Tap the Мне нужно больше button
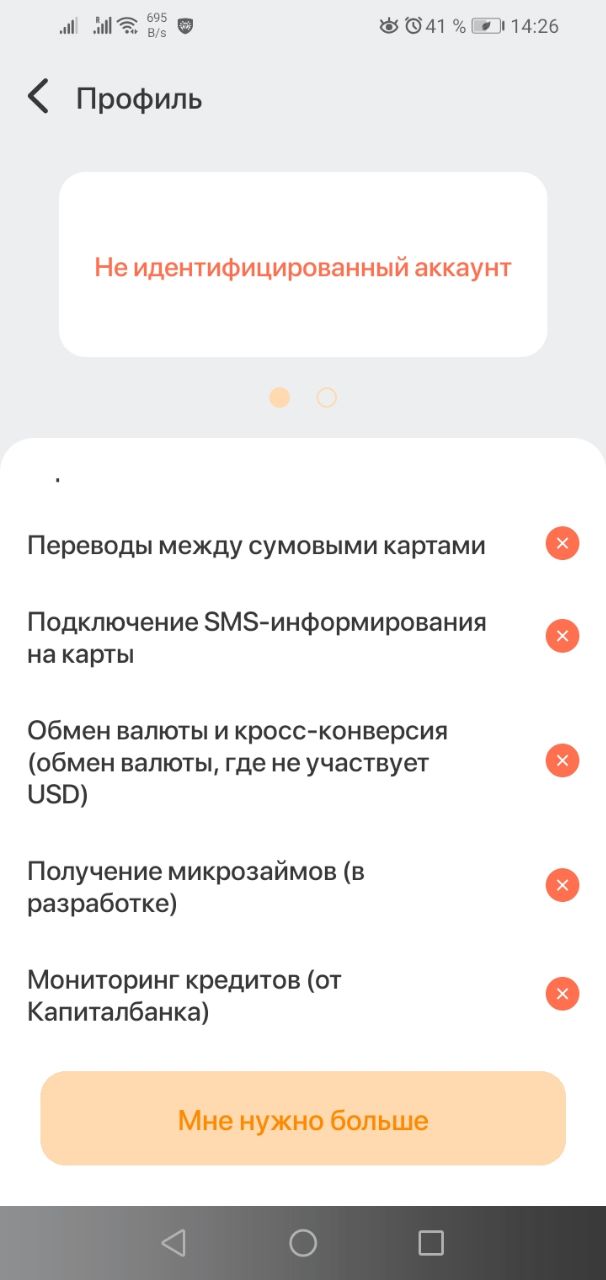The width and height of the screenshot is (606, 1280). tap(303, 1119)
